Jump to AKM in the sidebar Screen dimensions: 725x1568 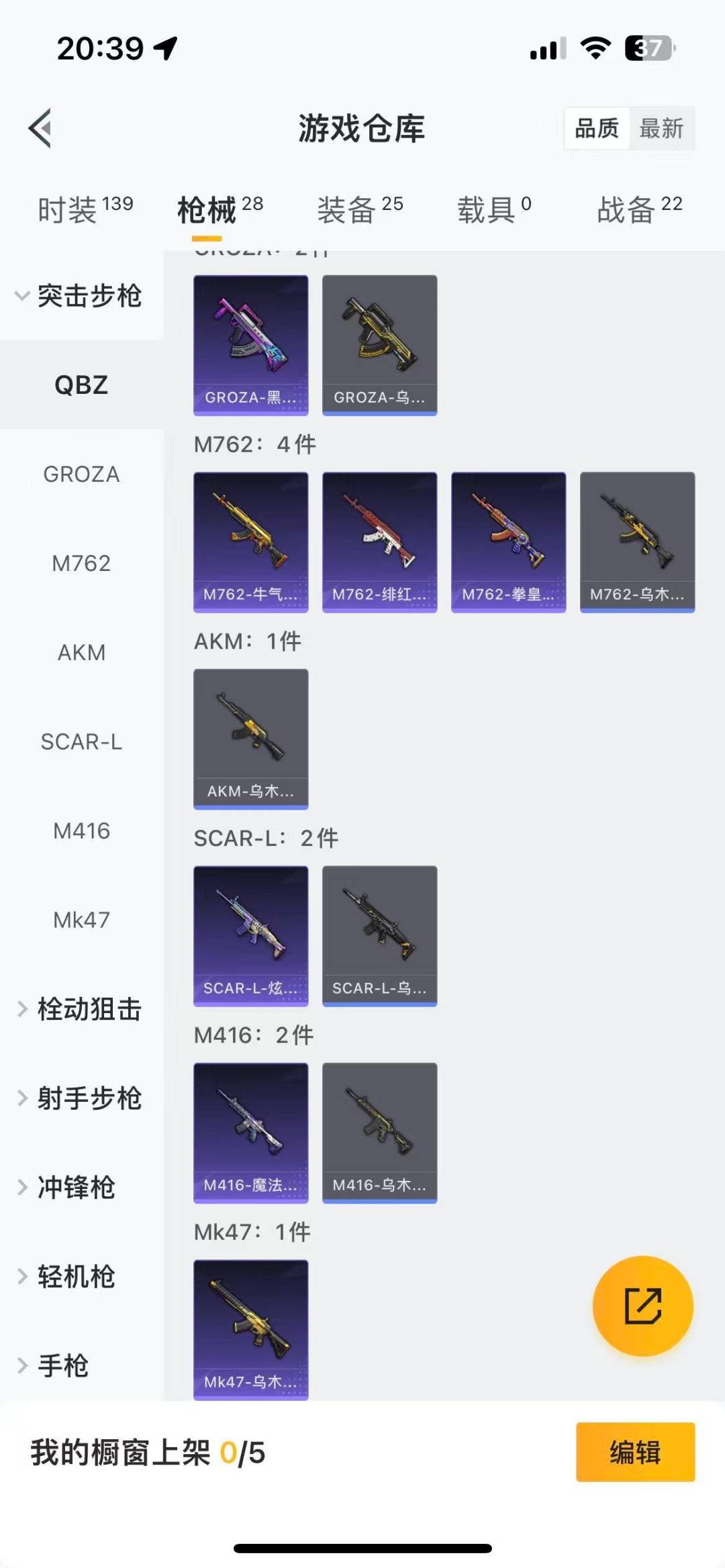(81, 652)
